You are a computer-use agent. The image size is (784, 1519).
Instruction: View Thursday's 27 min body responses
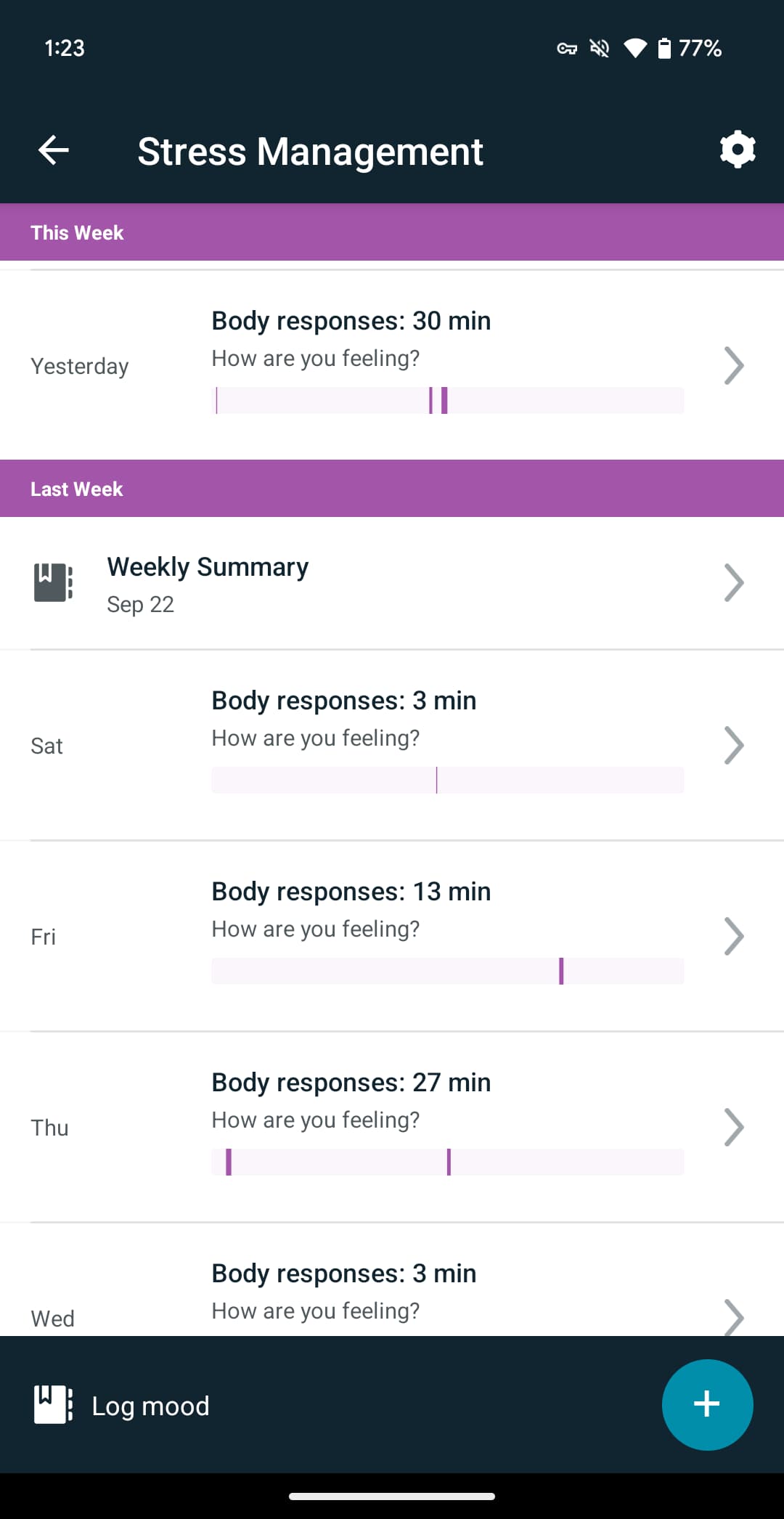392,1127
